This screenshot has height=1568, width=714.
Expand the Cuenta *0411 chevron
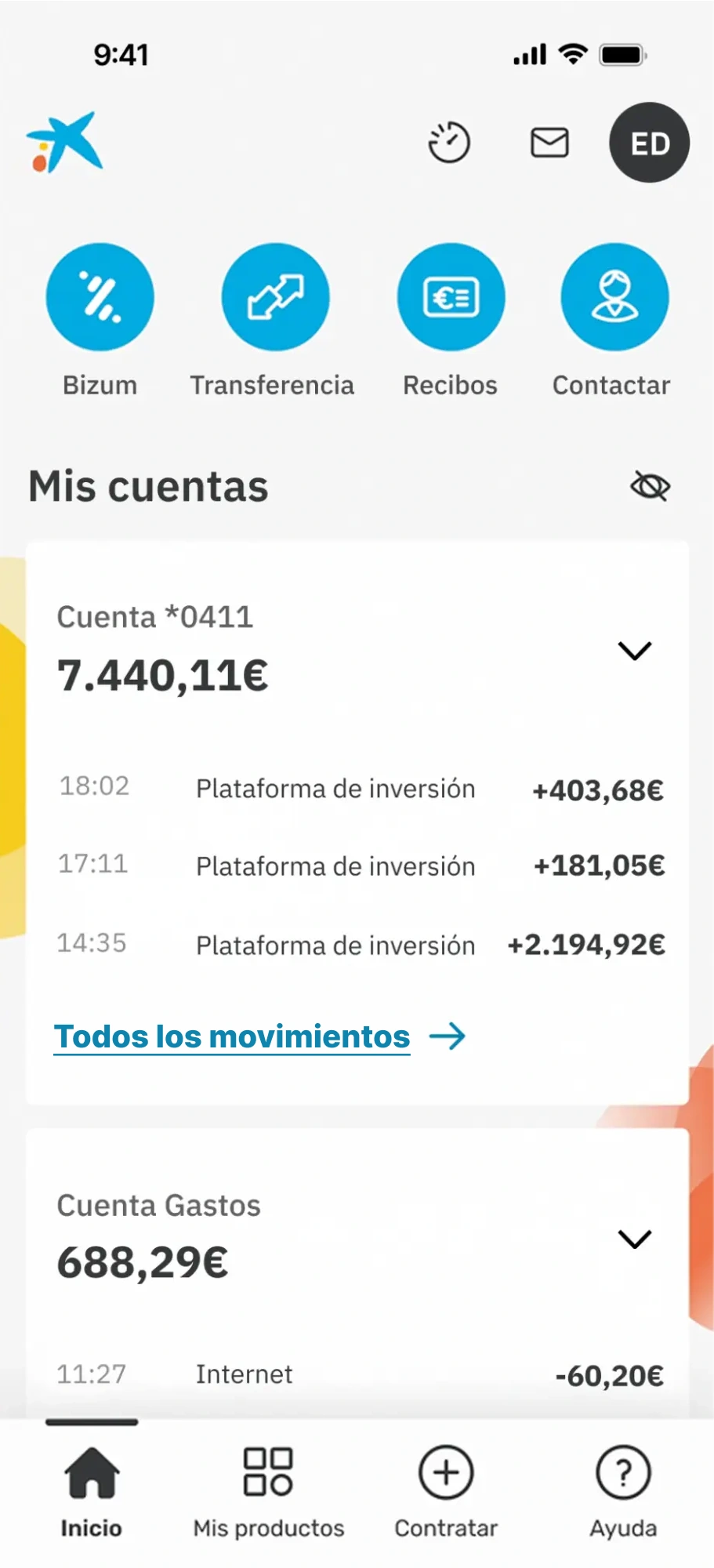[634, 651]
